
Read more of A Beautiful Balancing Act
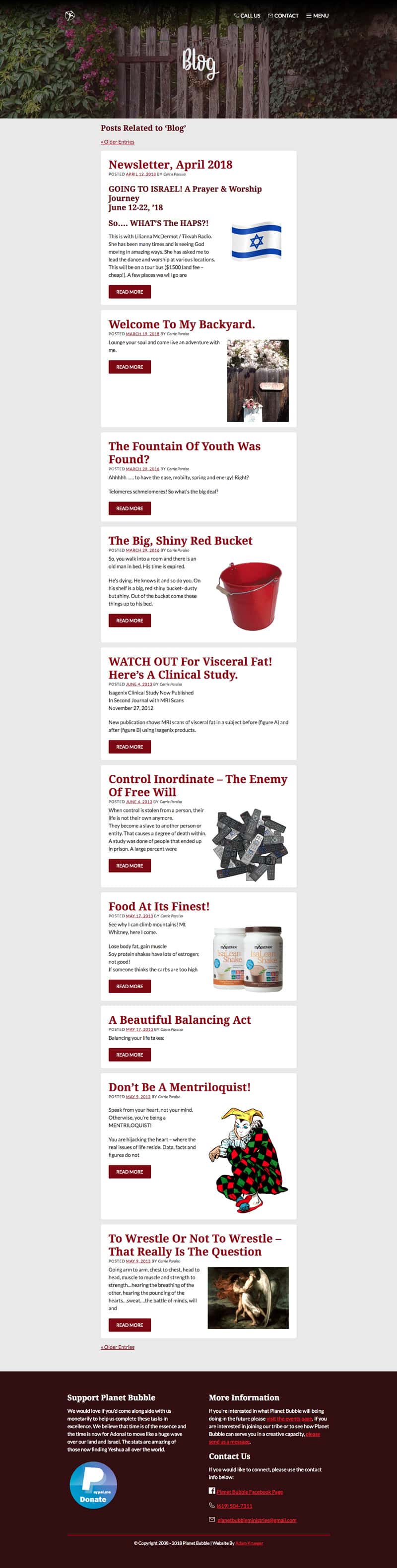click(x=129, y=1054)
